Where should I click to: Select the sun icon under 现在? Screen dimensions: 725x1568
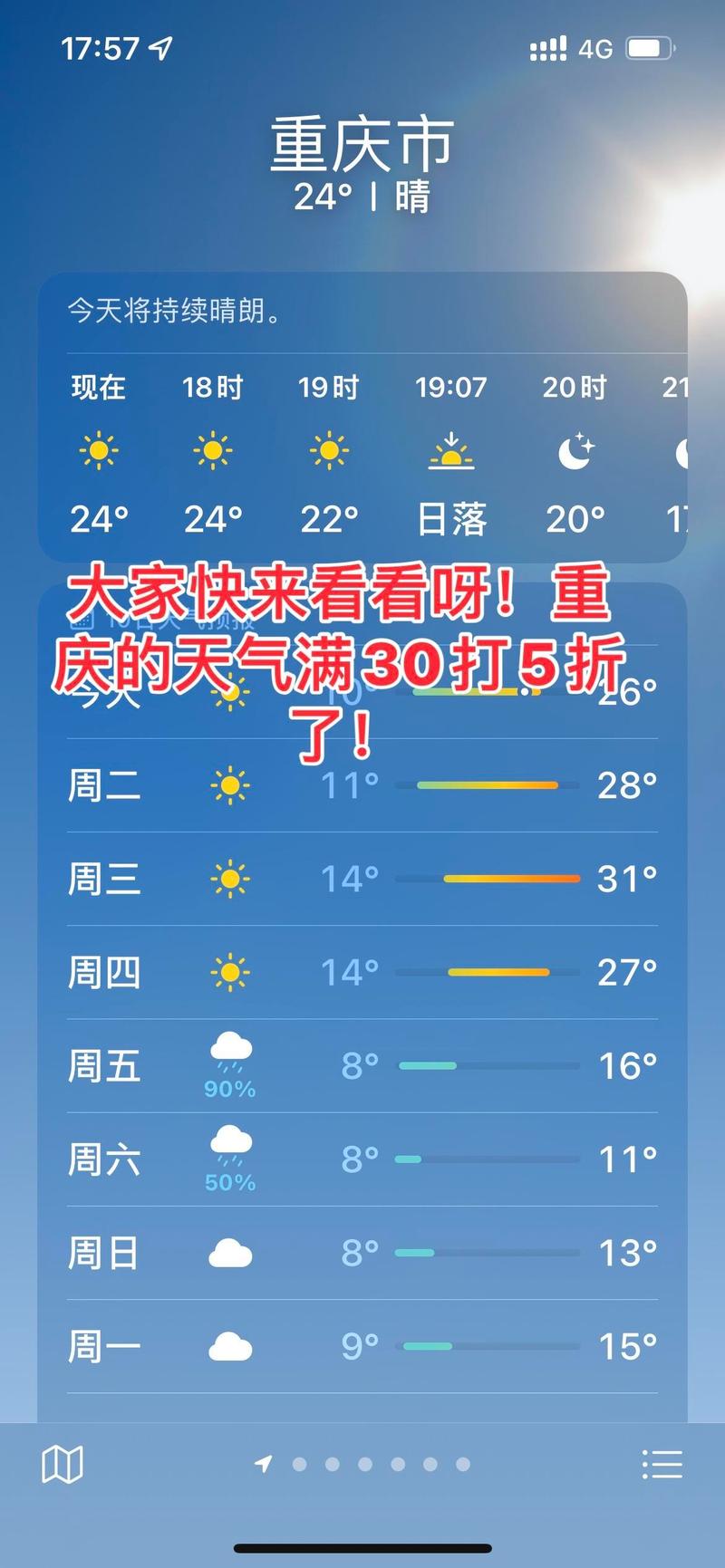click(100, 450)
